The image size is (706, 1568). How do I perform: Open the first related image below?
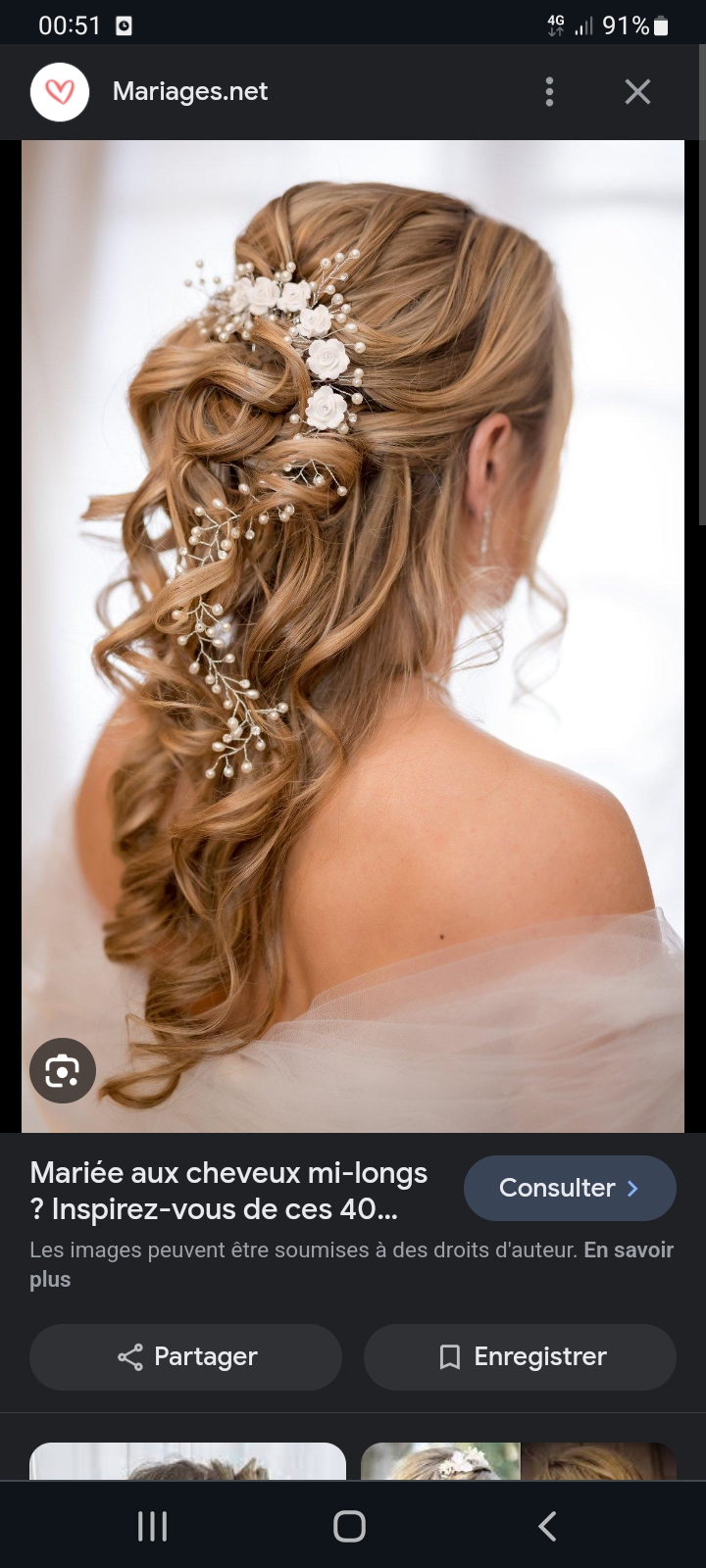coord(187,1460)
